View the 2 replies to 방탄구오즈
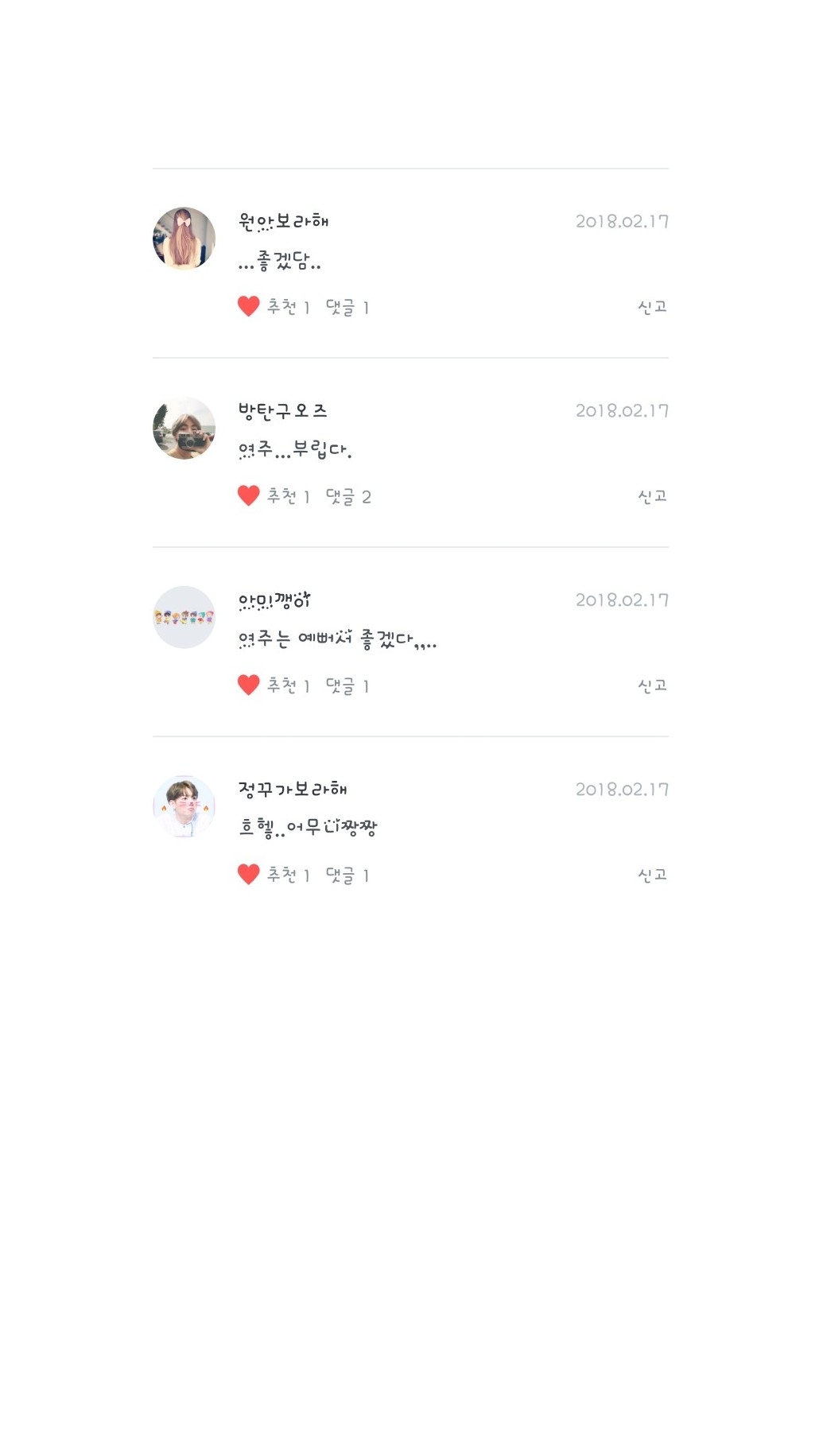This screenshot has width=819, height=1456. 348,497
